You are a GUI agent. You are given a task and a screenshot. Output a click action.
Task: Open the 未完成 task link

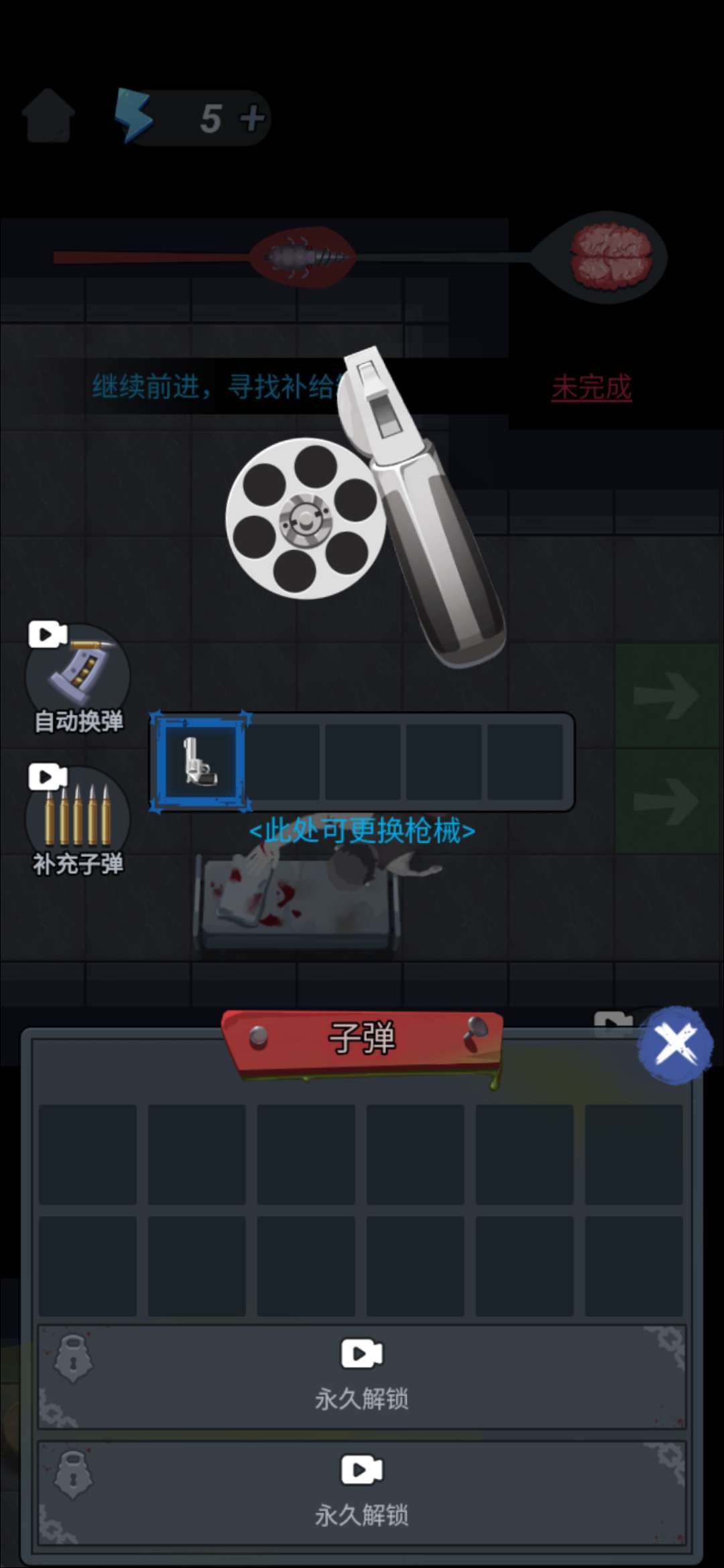tap(591, 388)
